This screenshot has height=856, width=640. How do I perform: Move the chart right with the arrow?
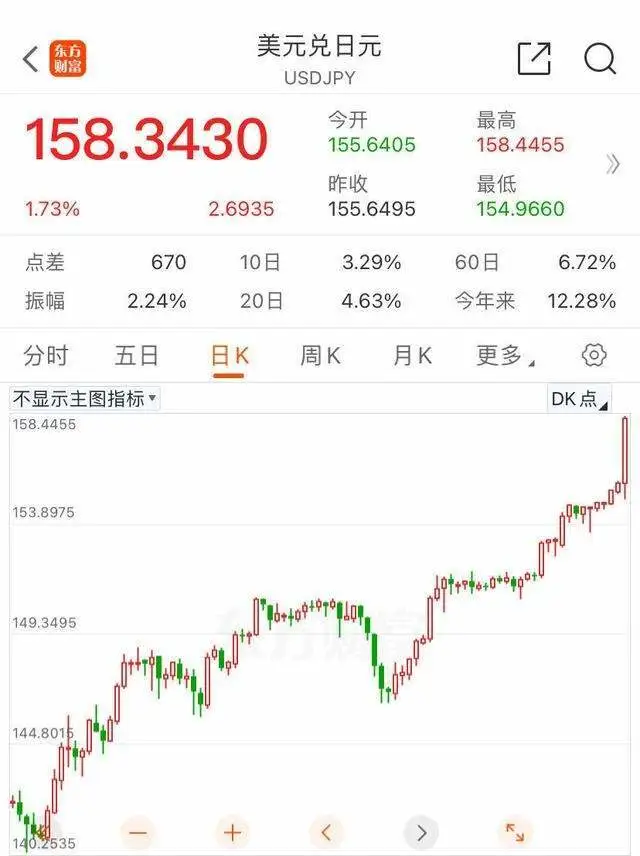[420, 832]
